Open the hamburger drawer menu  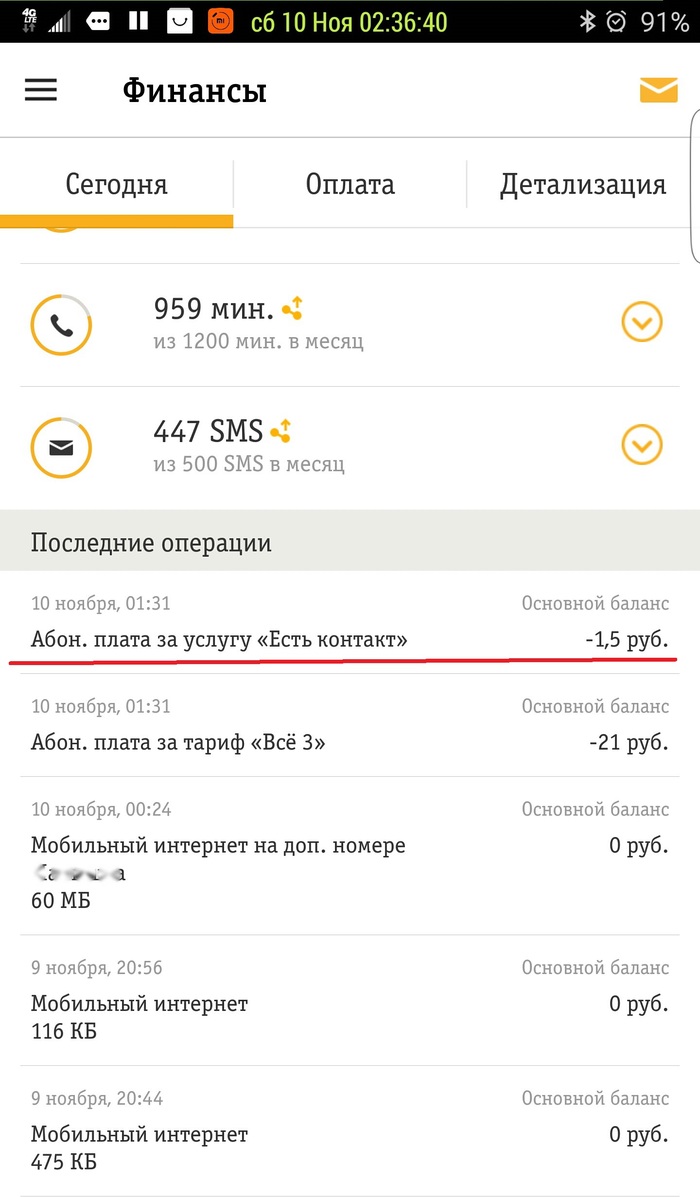(41, 90)
